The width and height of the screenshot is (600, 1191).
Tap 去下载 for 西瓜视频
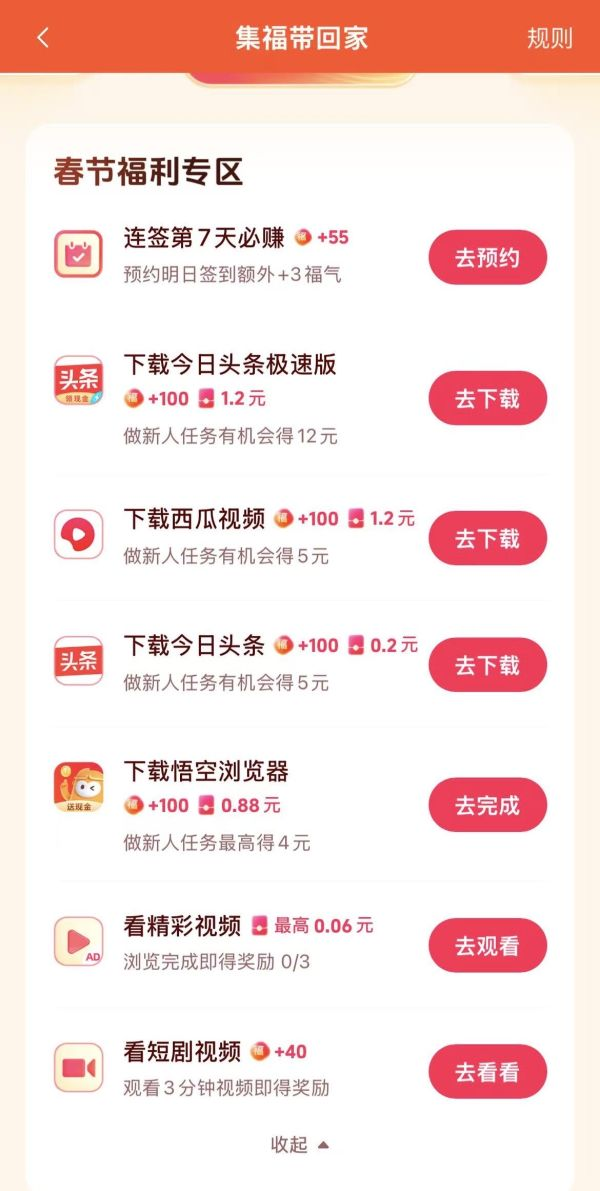point(488,539)
